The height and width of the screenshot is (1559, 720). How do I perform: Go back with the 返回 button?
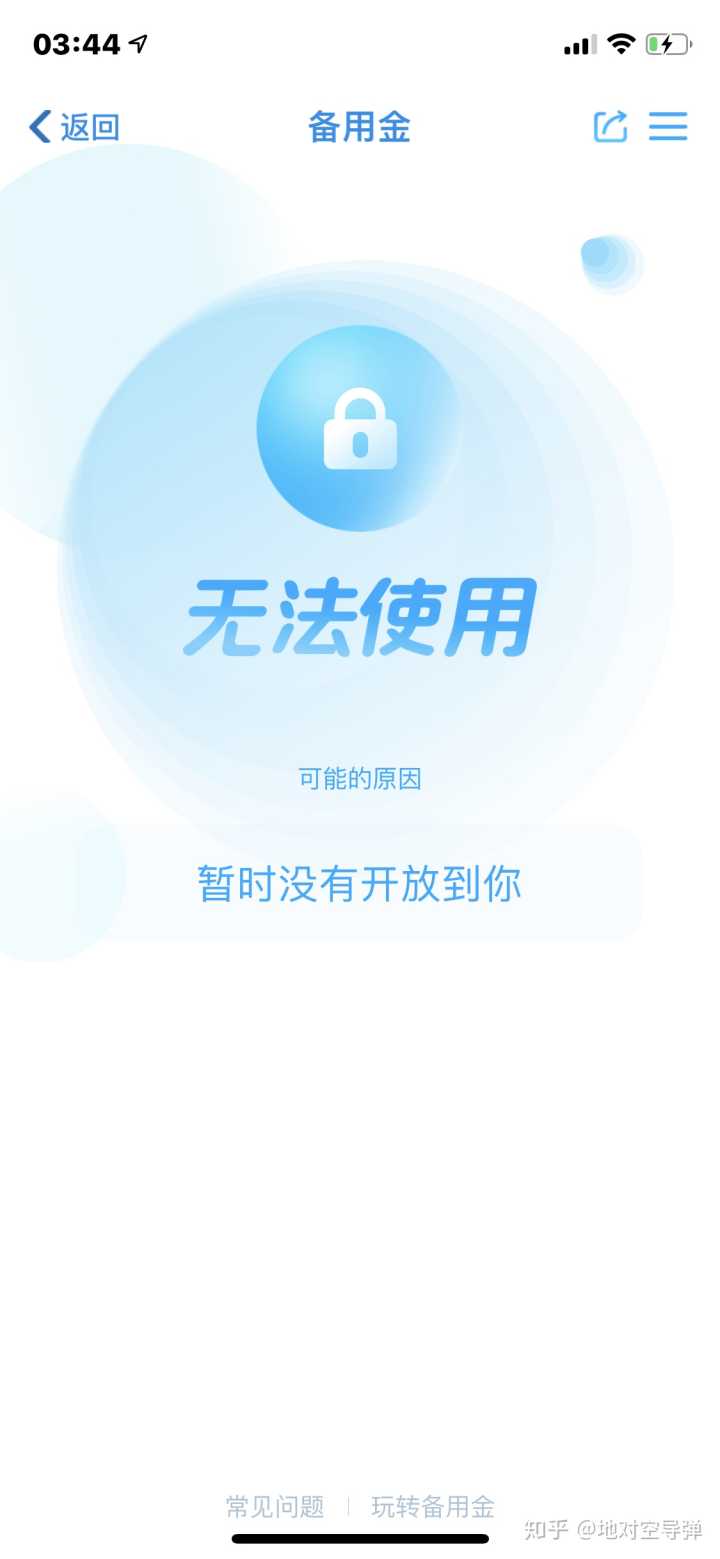coord(74,127)
